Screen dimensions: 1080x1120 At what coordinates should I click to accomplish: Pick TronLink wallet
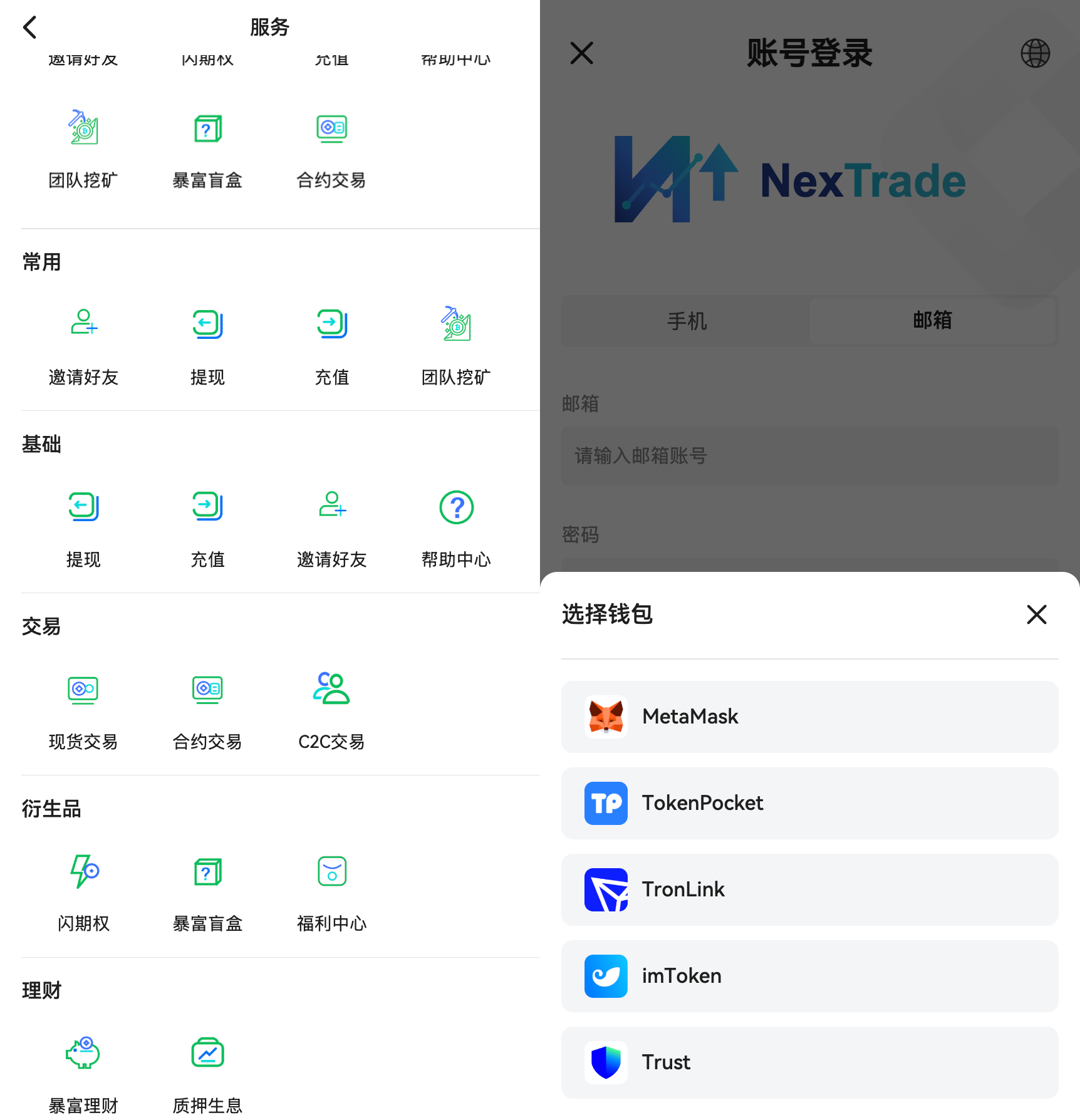(809, 889)
